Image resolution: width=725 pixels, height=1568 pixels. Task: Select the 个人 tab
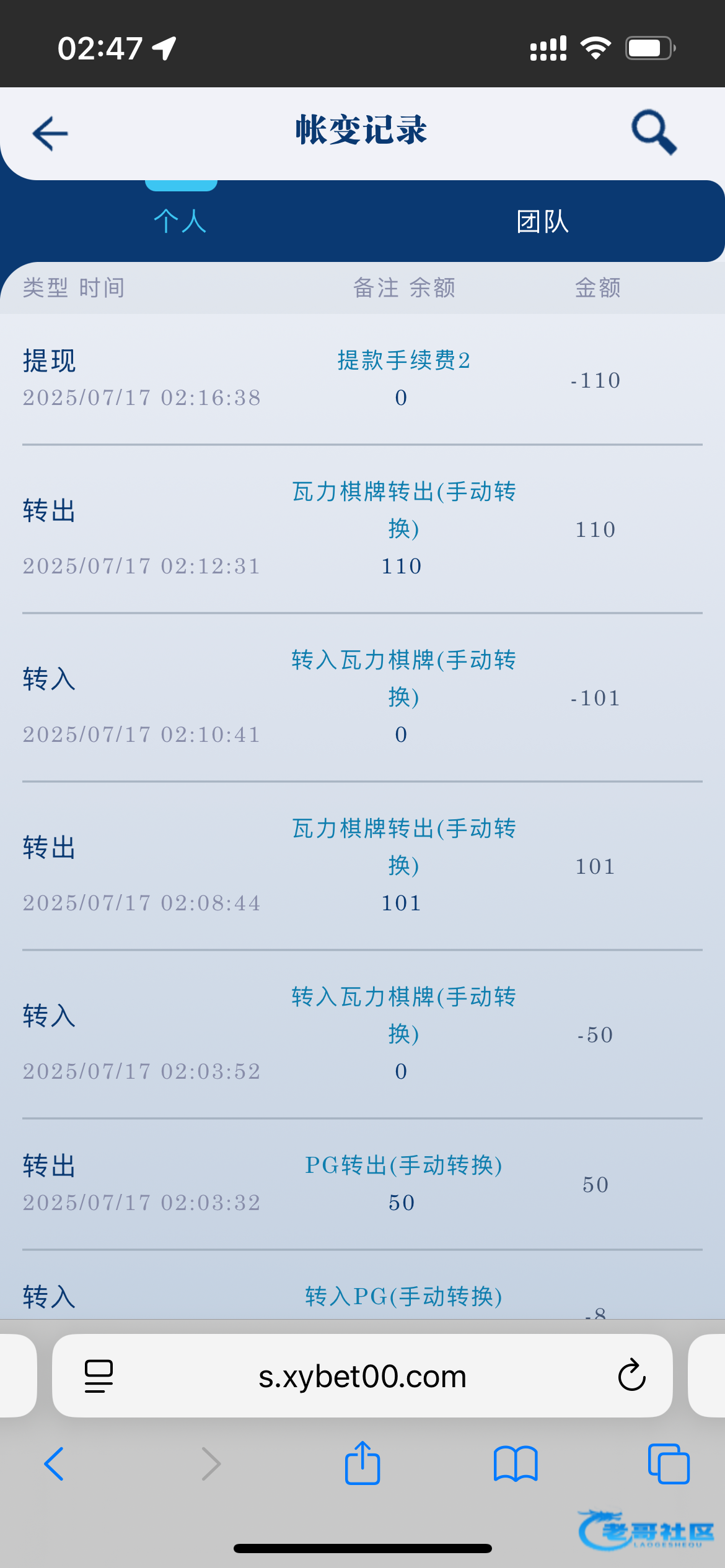pyautogui.click(x=180, y=222)
